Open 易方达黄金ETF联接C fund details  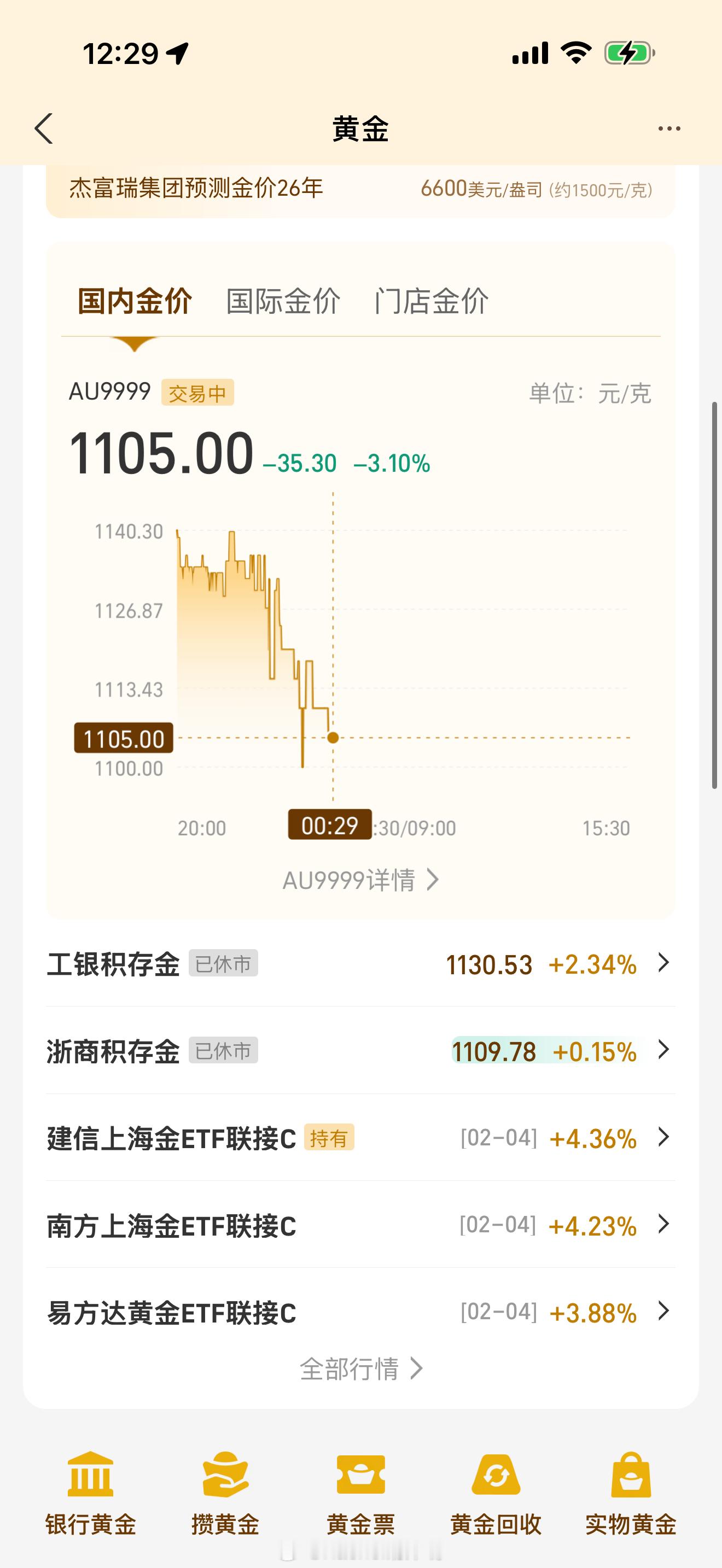click(x=360, y=1312)
